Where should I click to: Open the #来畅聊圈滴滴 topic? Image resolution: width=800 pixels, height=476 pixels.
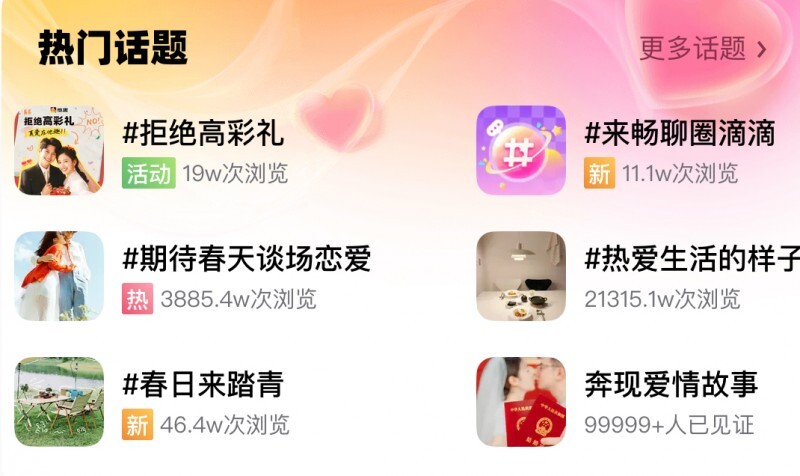(679, 132)
